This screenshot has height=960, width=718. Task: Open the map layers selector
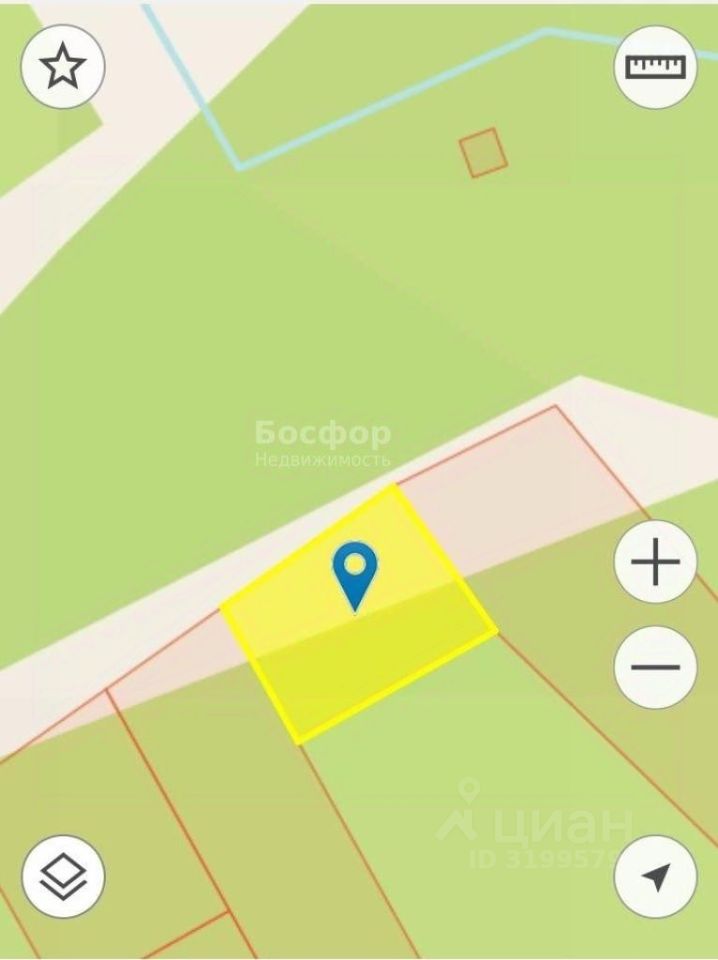(63, 877)
